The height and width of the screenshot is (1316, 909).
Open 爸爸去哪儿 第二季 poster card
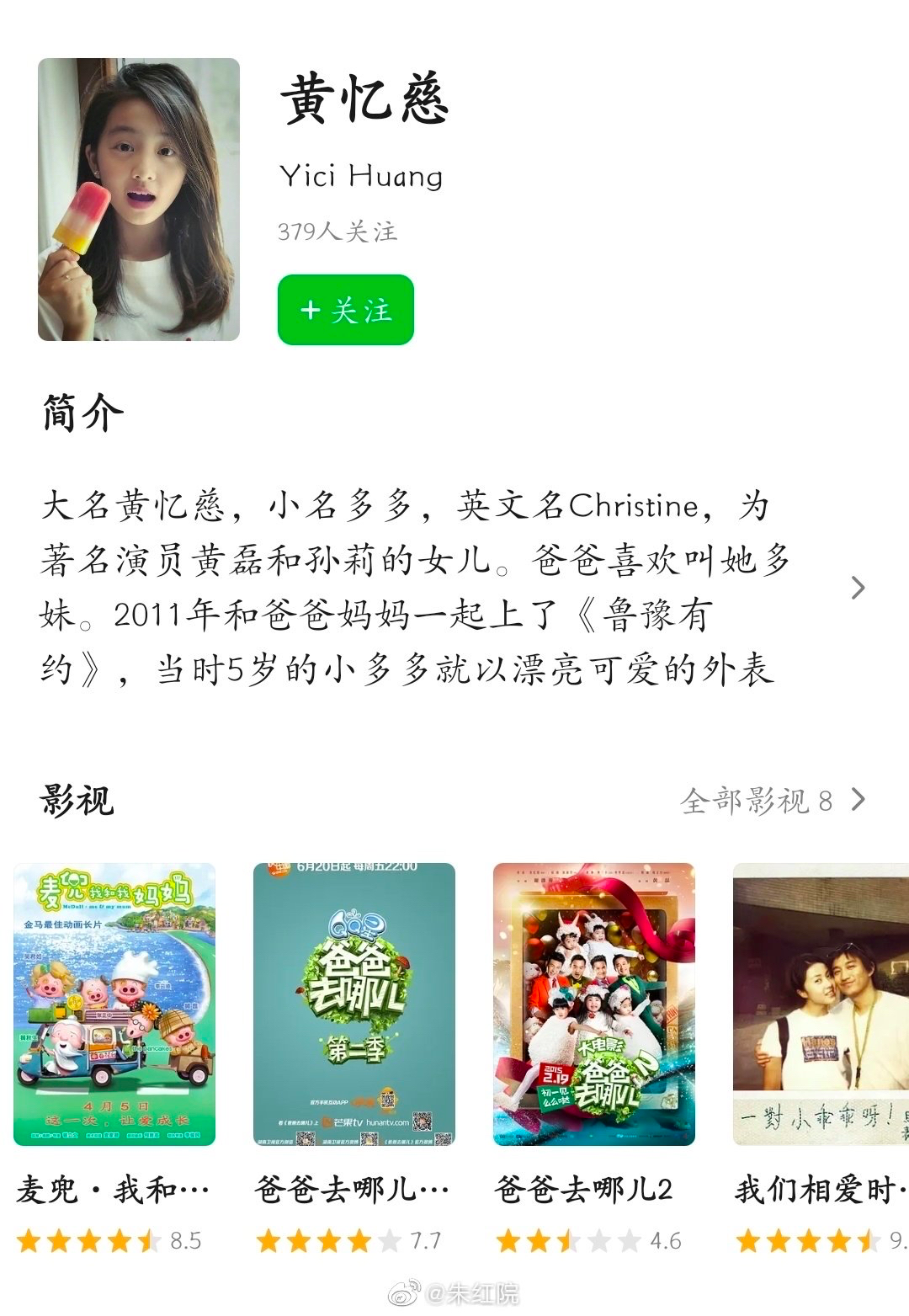coord(354,1004)
